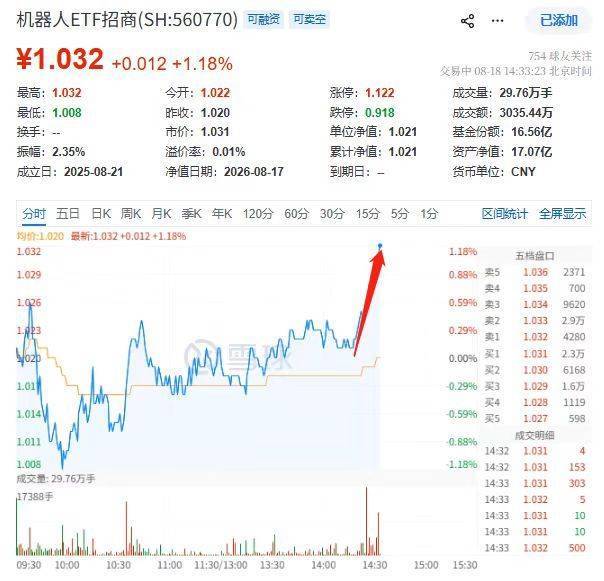Switch to the 日K chart
604x581 pixels.
pyautogui.click(x=101, y=213)
